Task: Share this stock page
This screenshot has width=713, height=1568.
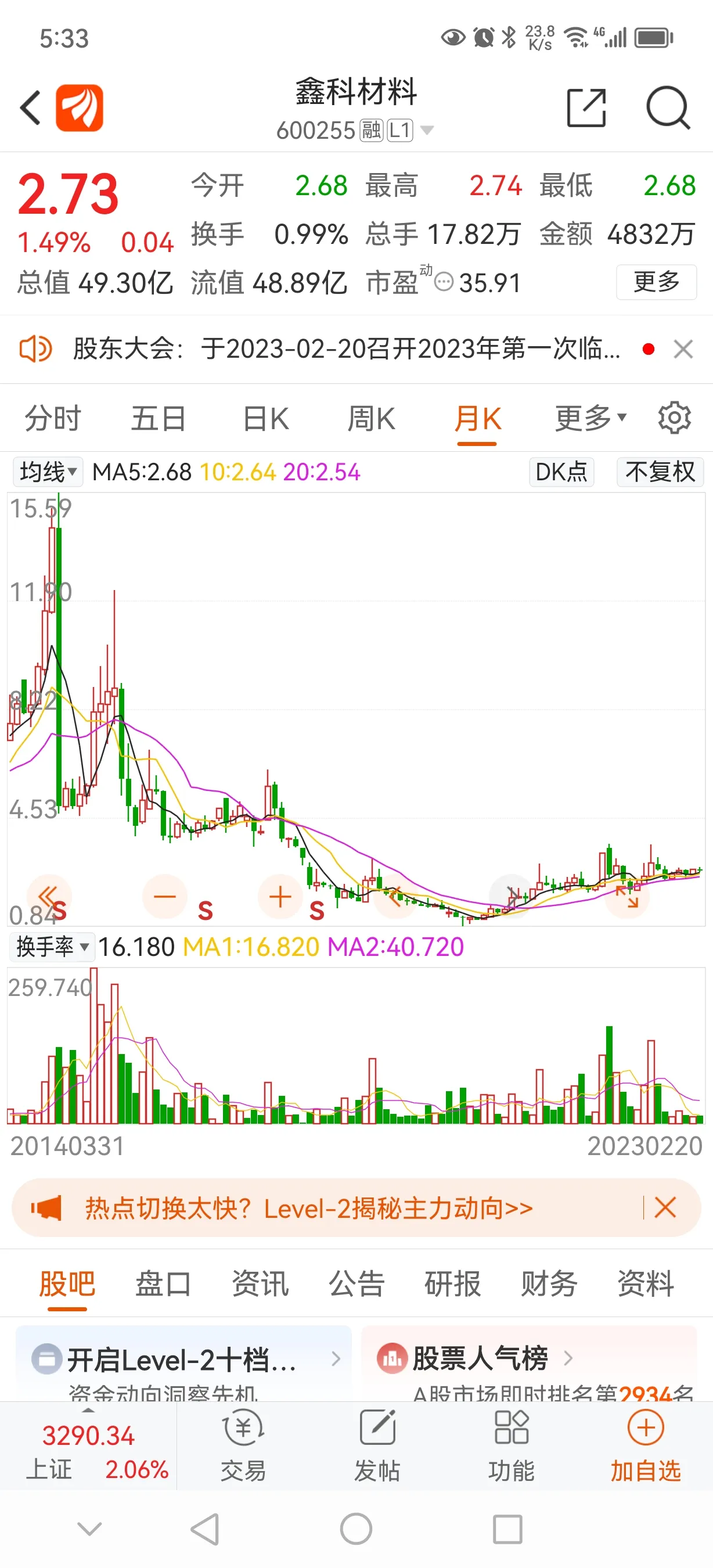Action: click(x=586, y=108)
